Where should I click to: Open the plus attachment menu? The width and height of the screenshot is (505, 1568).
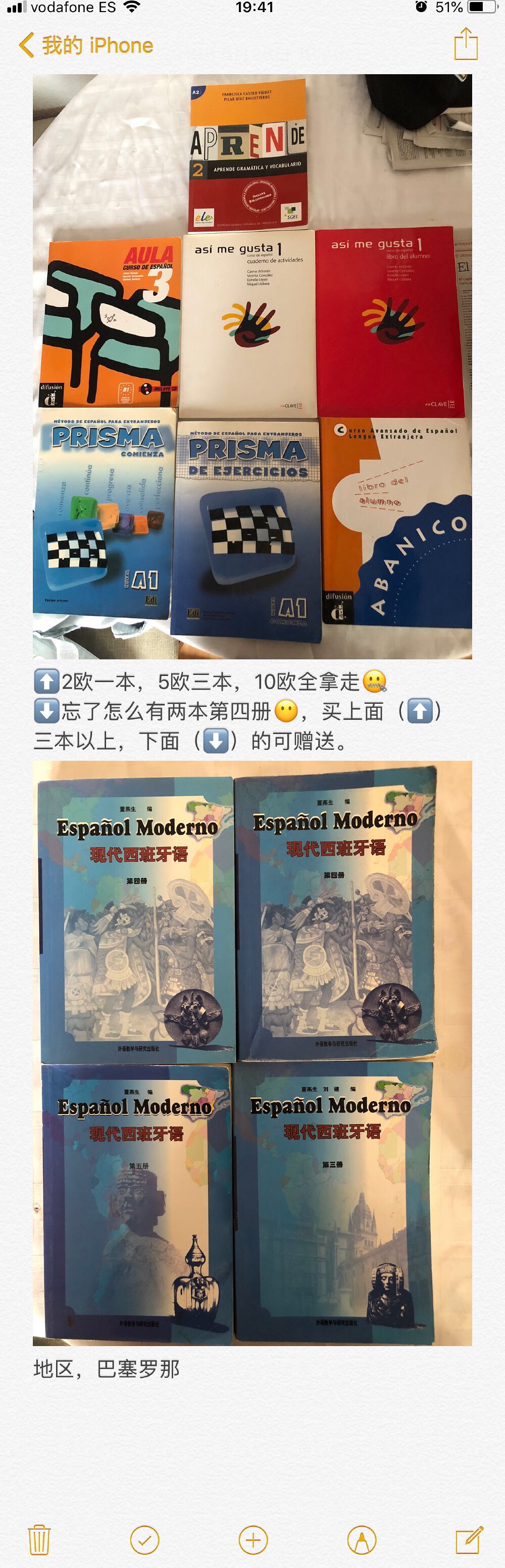(x=253, y=1540)
